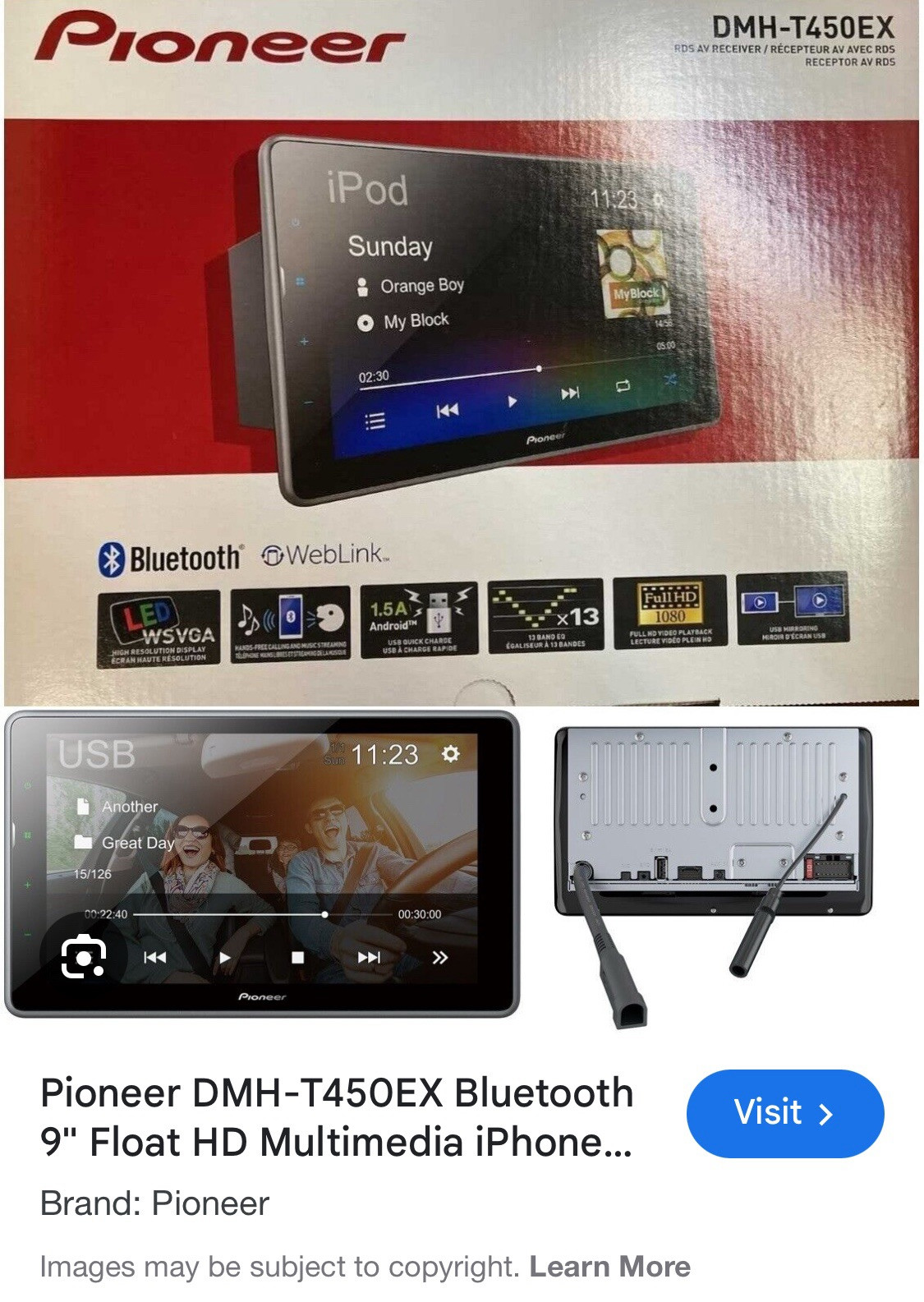Toggle repeat mode on the iPod screen
The width and height of the screenshot is (924, 1302).
click(x=622, y=385)
